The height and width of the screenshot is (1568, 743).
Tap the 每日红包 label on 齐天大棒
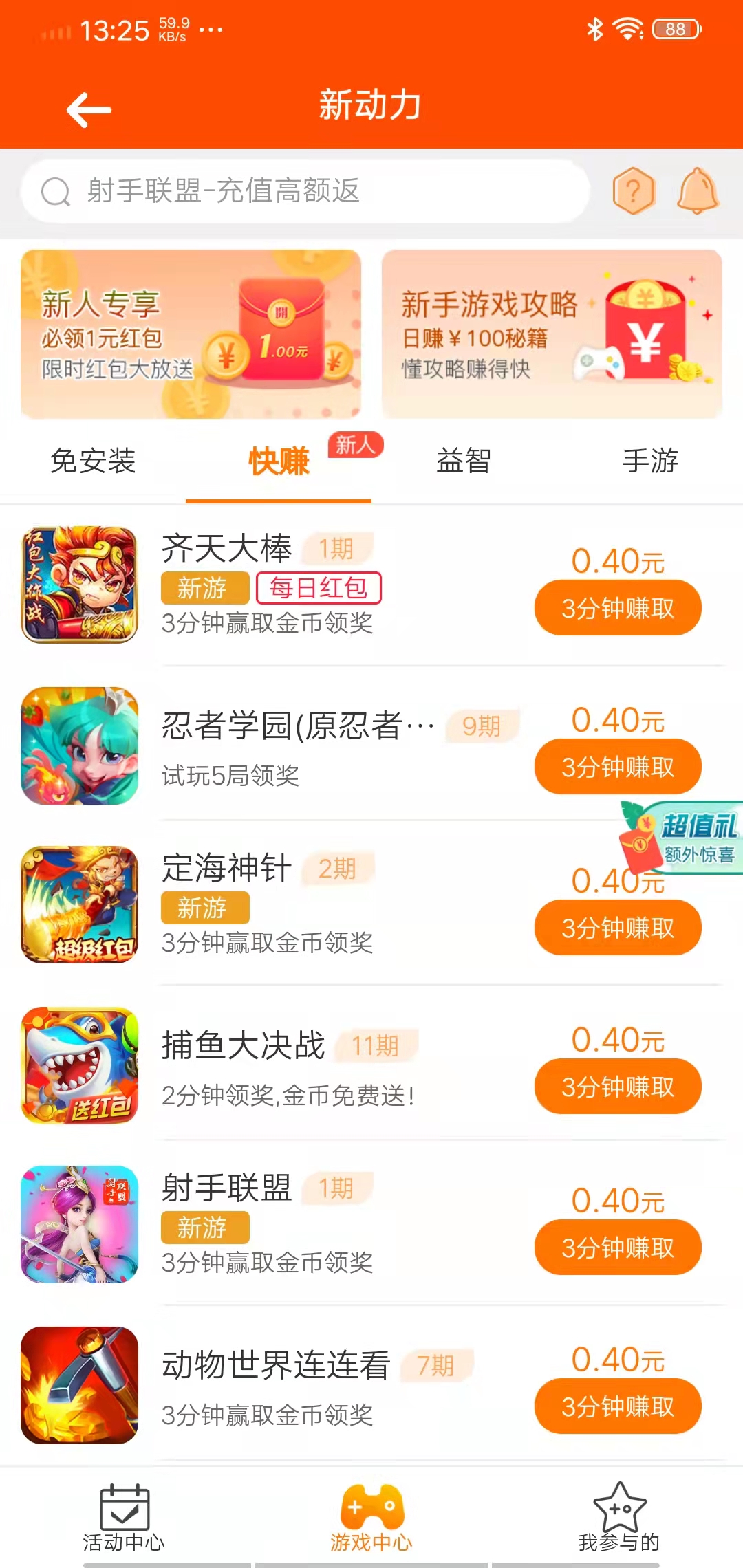(319, 589)
